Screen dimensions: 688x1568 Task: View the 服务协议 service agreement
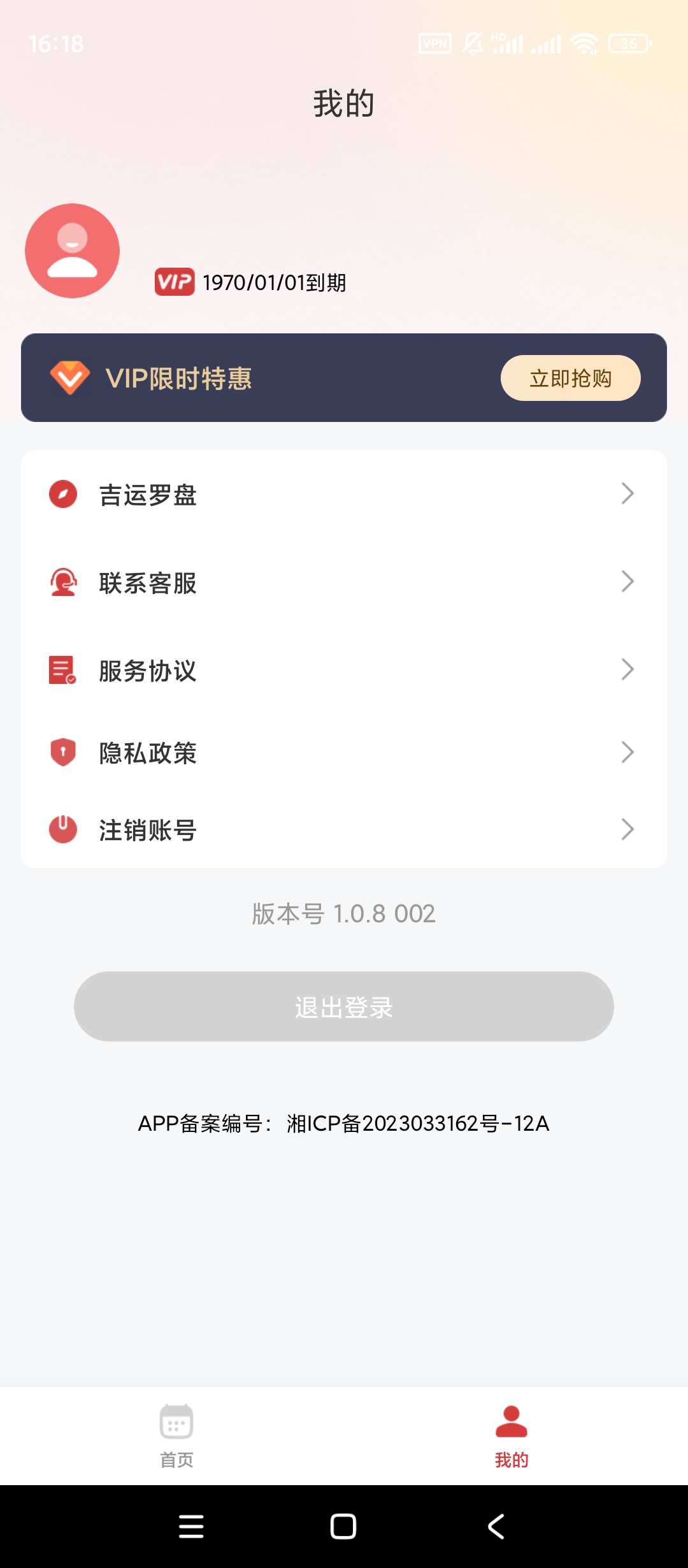pyautogui.click(x=344, y=671)
